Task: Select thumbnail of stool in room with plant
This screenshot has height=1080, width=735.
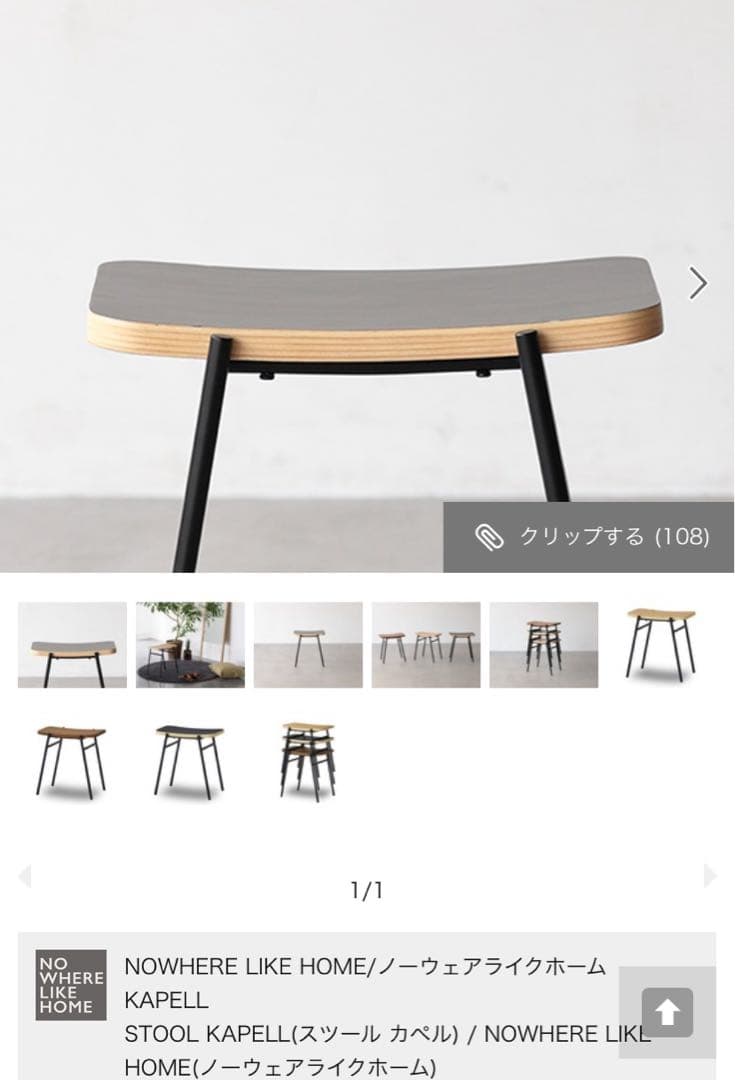Action: pyautogui.click(x=190, y=644)
